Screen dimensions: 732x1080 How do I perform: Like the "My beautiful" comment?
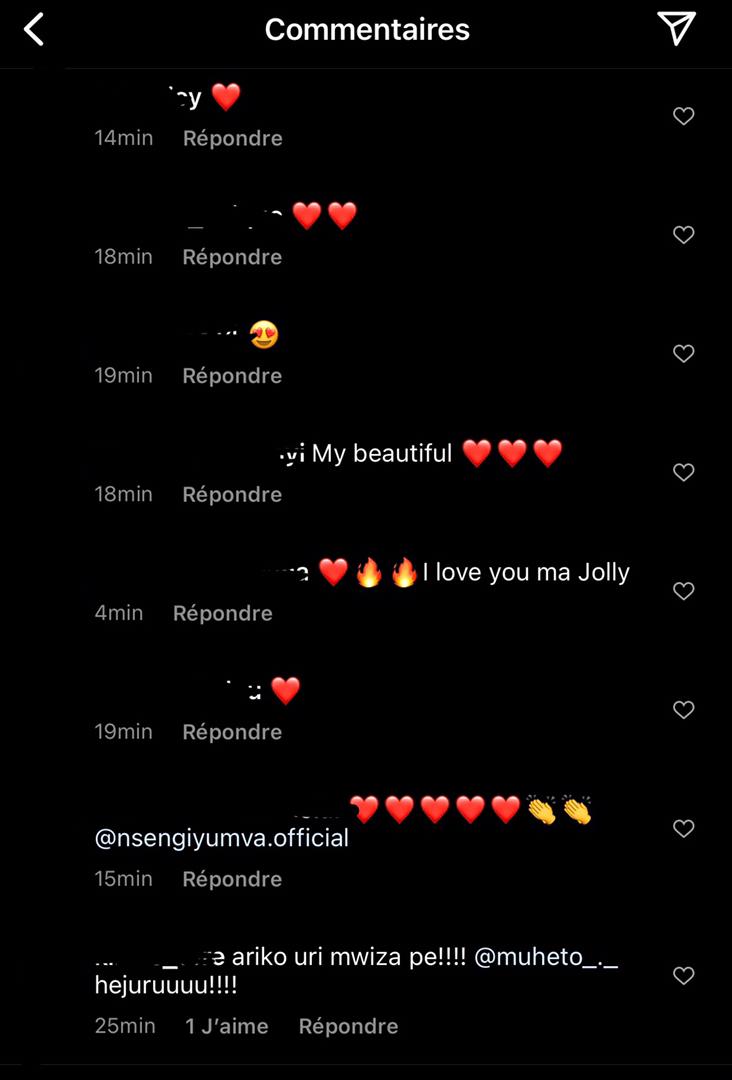tap(683, 472)
